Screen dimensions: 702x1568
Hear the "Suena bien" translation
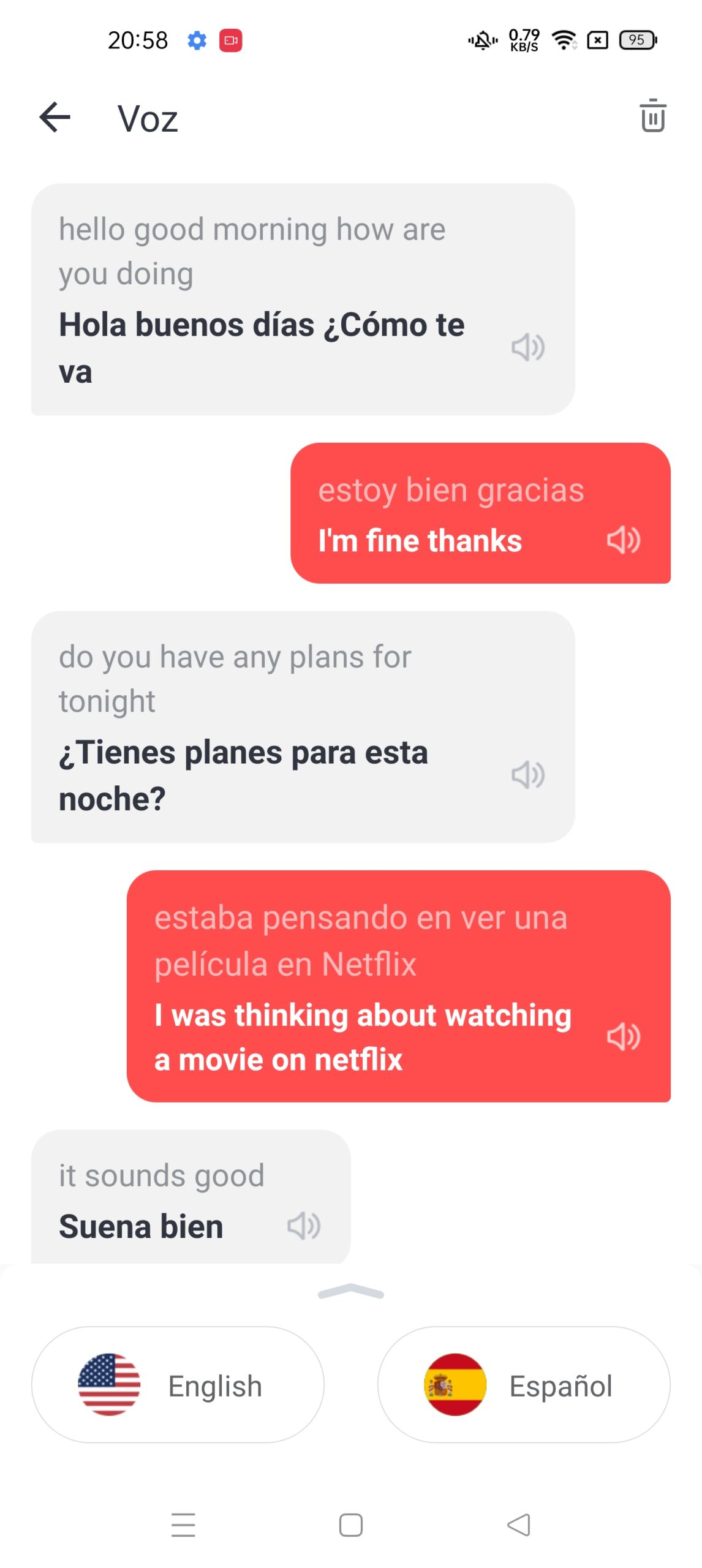304,1226
